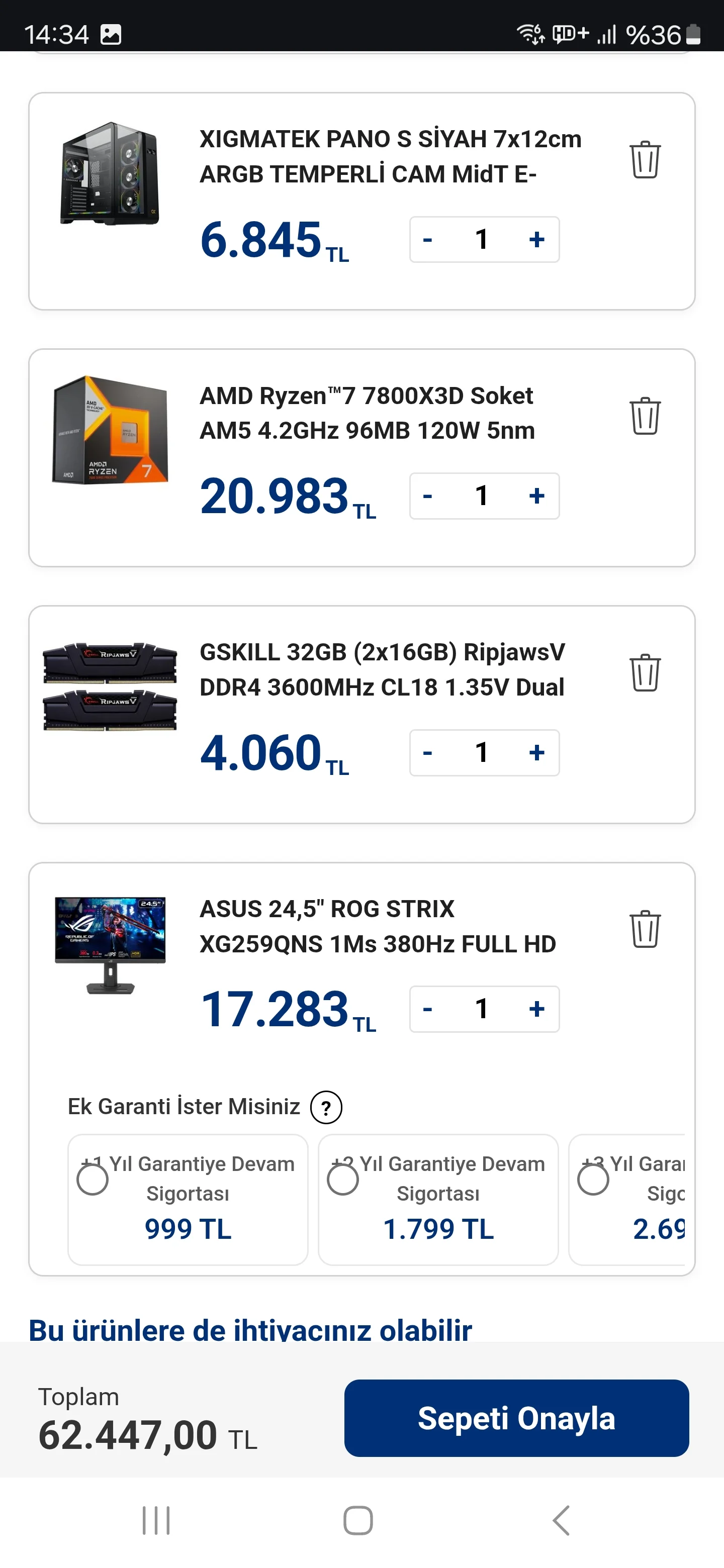
Task: Increase GSKILL RipjawsV RAM quantity
Action: click(536, 753)
